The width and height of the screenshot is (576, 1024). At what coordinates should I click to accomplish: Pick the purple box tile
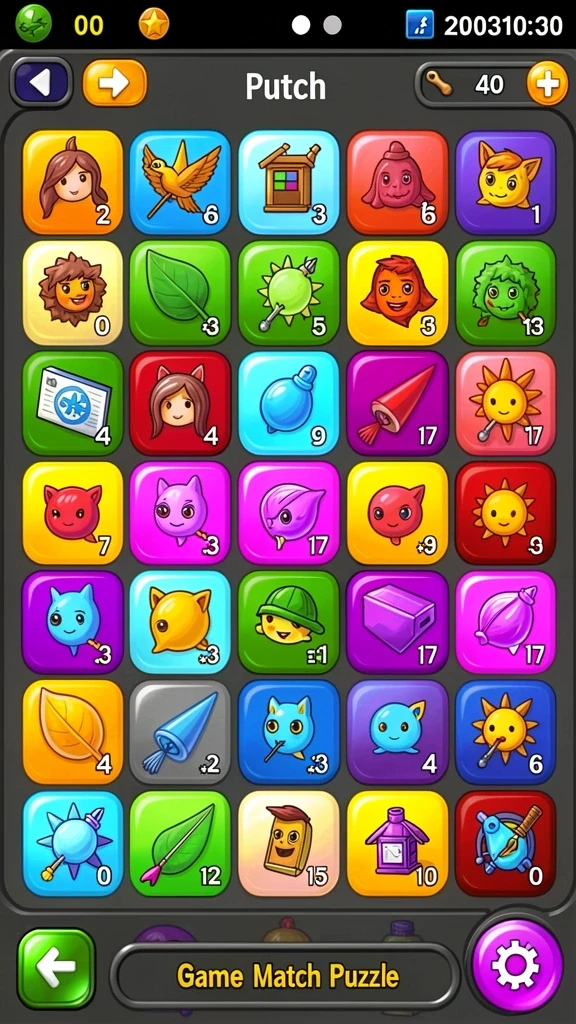pos(397,622)
